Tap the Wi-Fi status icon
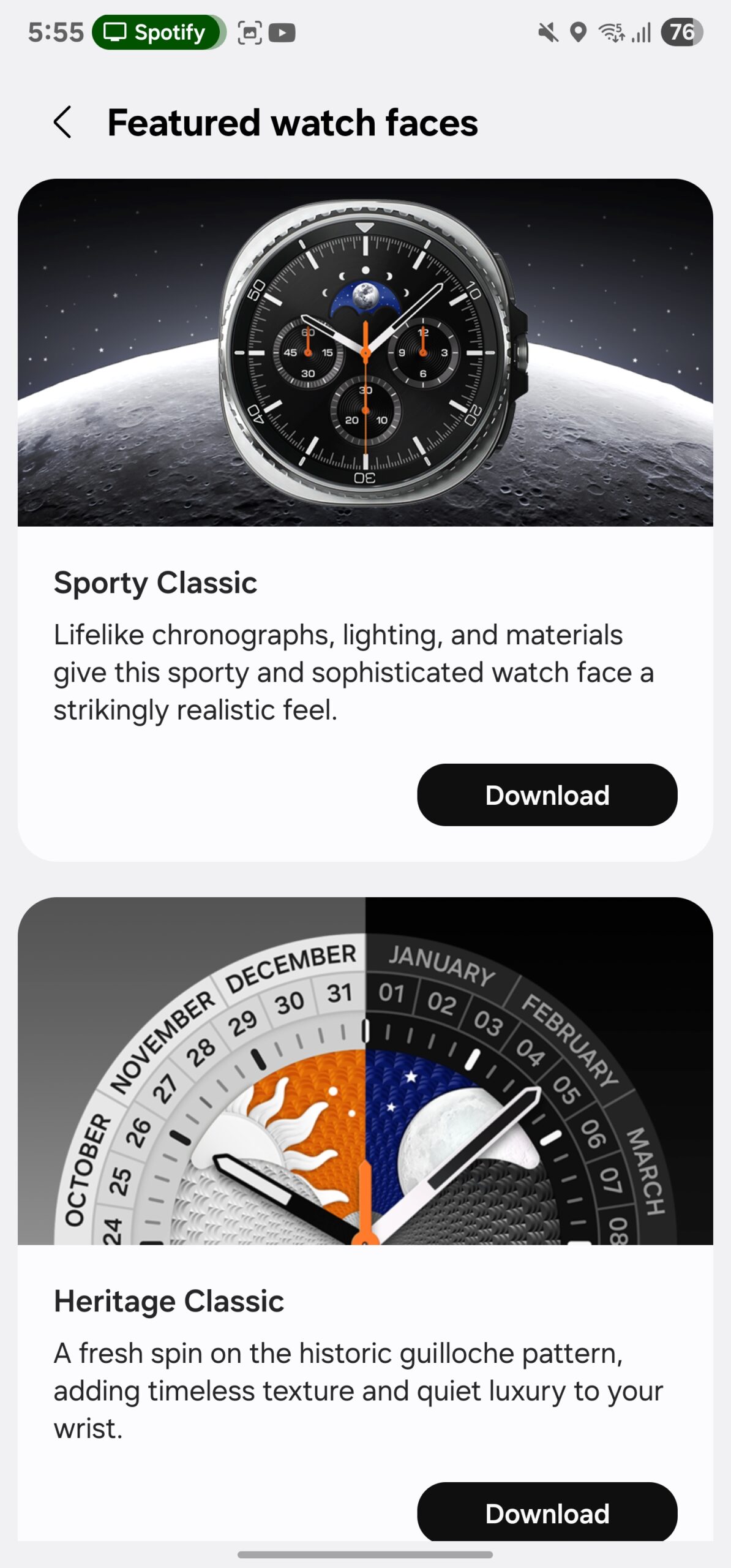The height and width of the screenshot is (1568, 731). 610,32
